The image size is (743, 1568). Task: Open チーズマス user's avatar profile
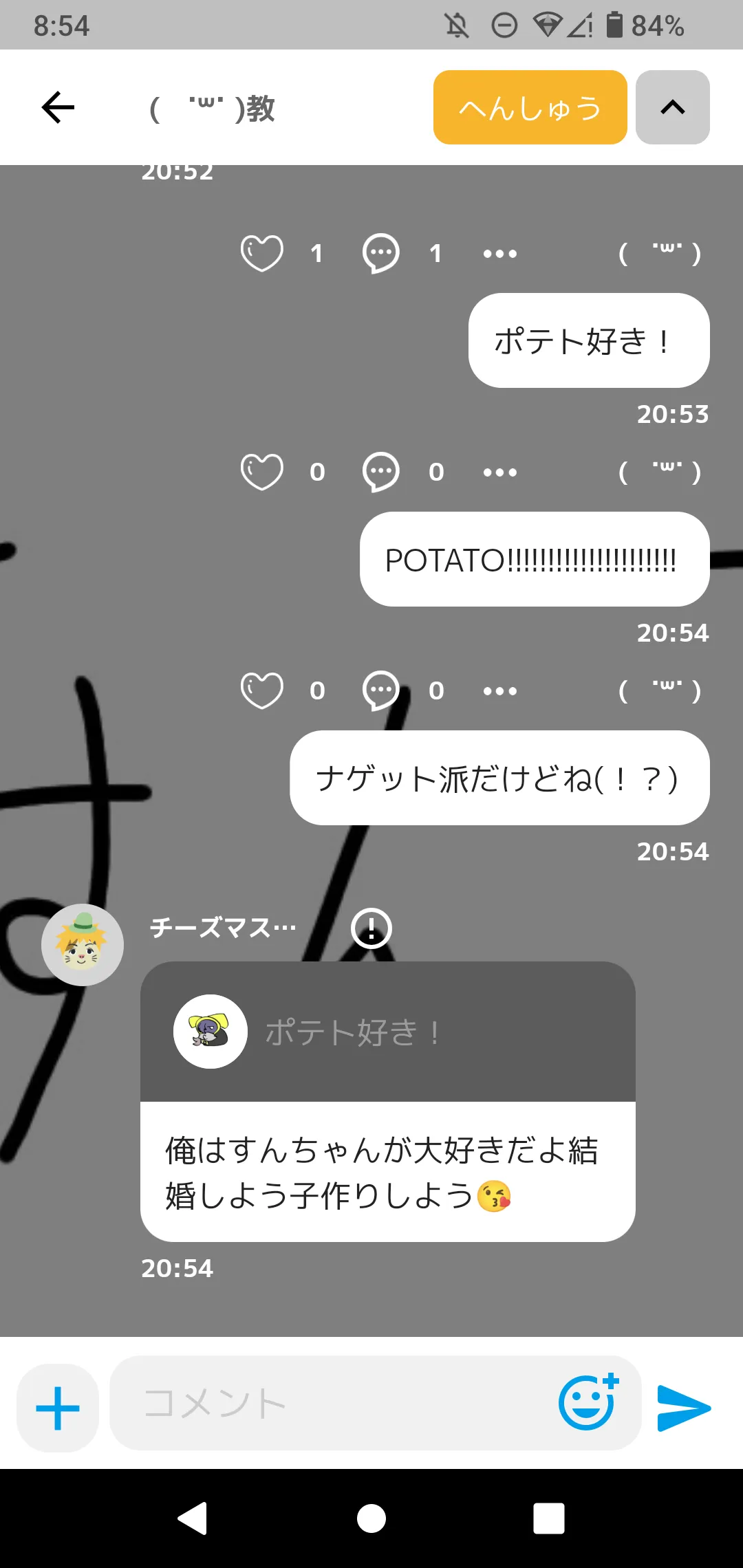(83, 944)
